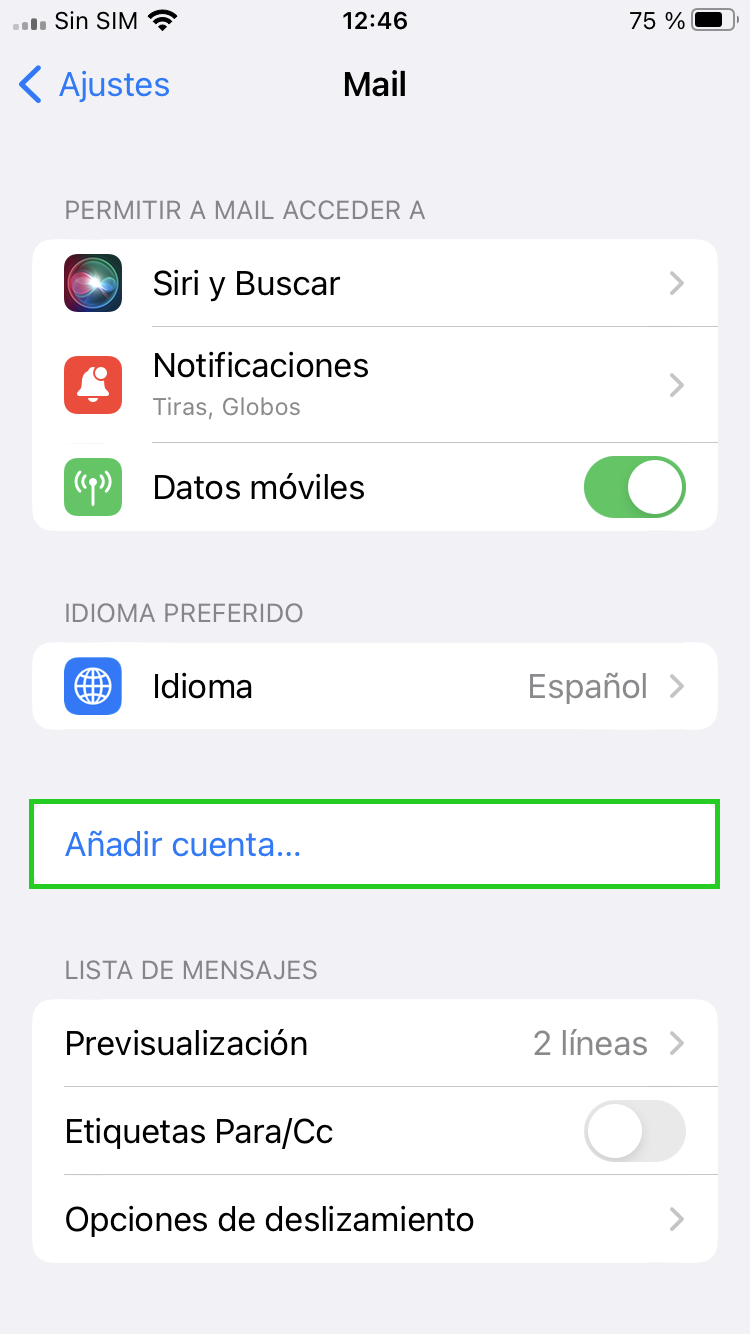Screen dimensions: 750x1334
Task: Open Opciones de deslizamiento
Action: point(375,1219)
